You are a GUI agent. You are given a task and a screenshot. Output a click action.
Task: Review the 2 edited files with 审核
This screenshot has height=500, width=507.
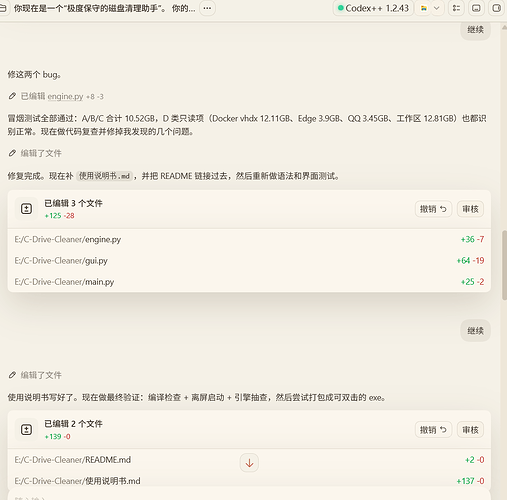pyautogui.click(x=470, y=430)
